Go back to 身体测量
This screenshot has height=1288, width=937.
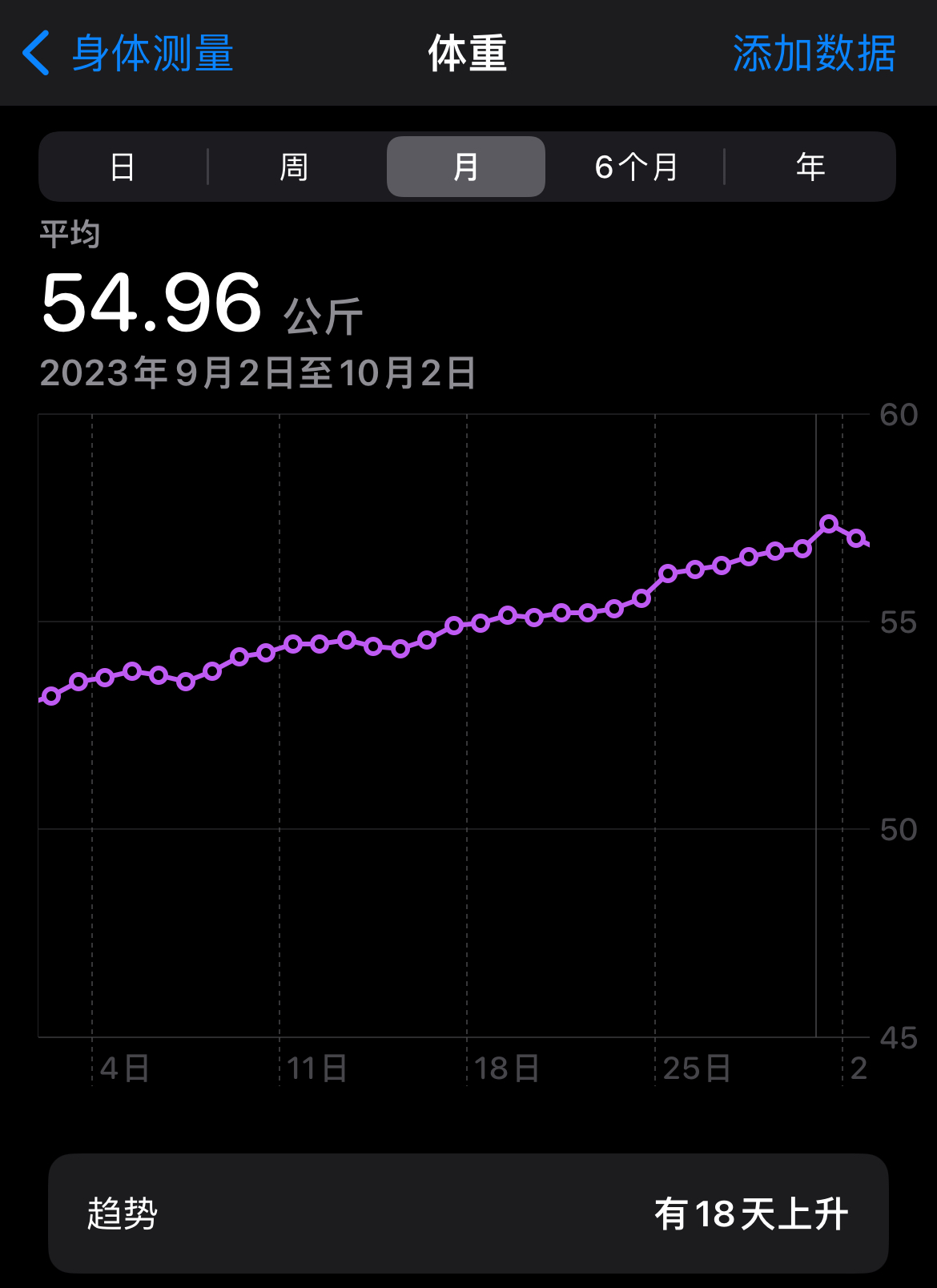click(128, 54)
